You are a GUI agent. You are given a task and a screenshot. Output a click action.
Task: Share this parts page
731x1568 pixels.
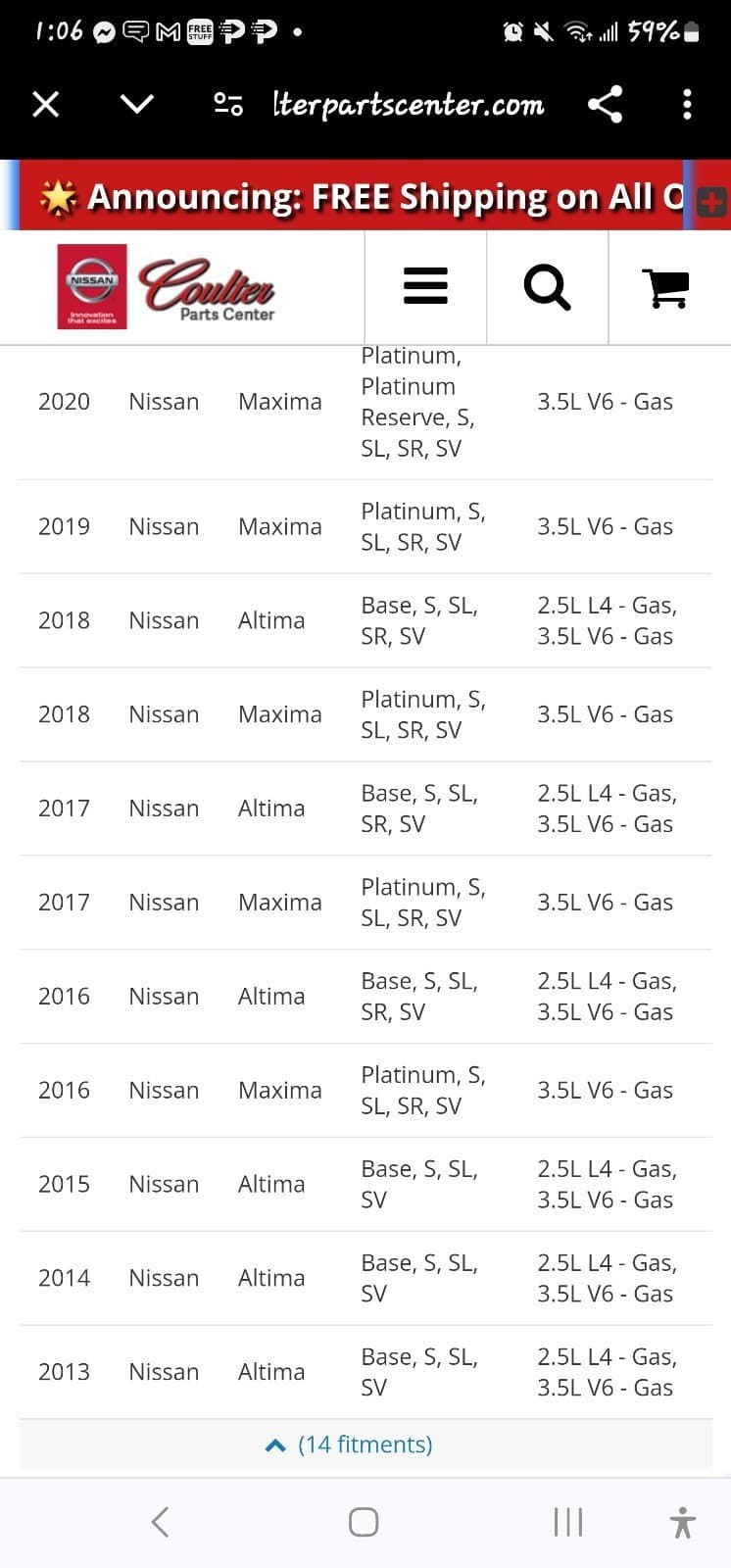click(x=605, y=104)
